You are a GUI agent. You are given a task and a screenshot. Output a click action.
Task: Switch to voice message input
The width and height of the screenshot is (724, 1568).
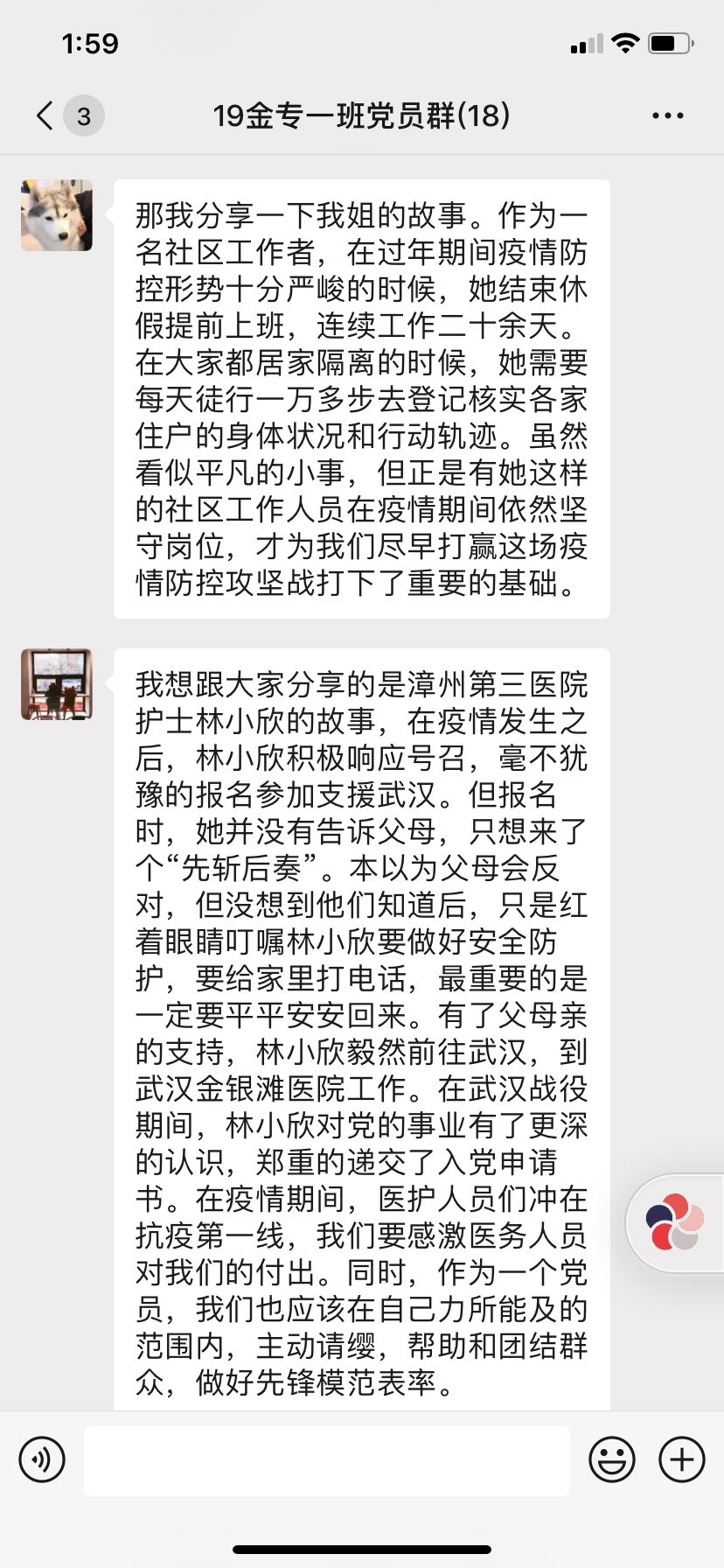click(x=42, y=1459)
